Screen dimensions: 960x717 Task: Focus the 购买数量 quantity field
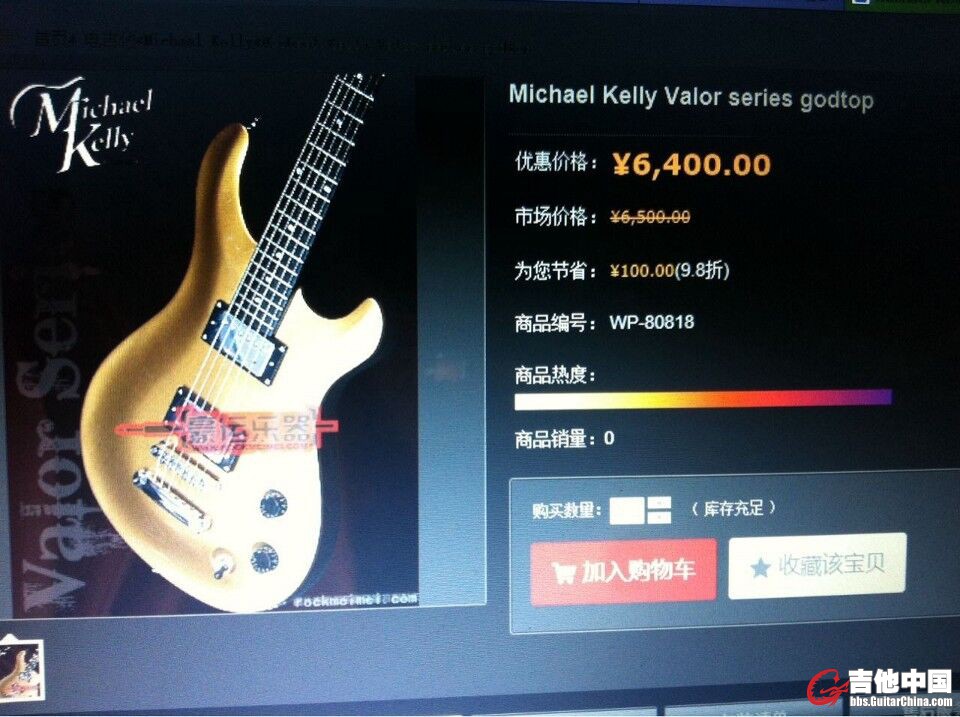click(x=626, y=510)
